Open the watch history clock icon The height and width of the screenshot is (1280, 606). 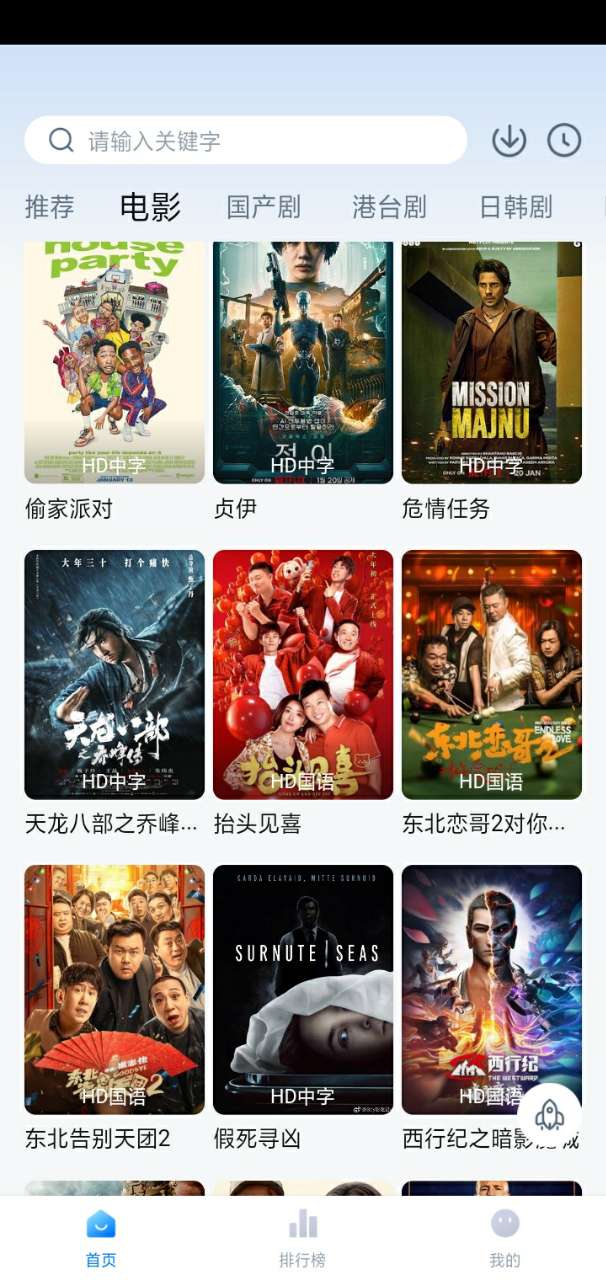coord(564,141)
